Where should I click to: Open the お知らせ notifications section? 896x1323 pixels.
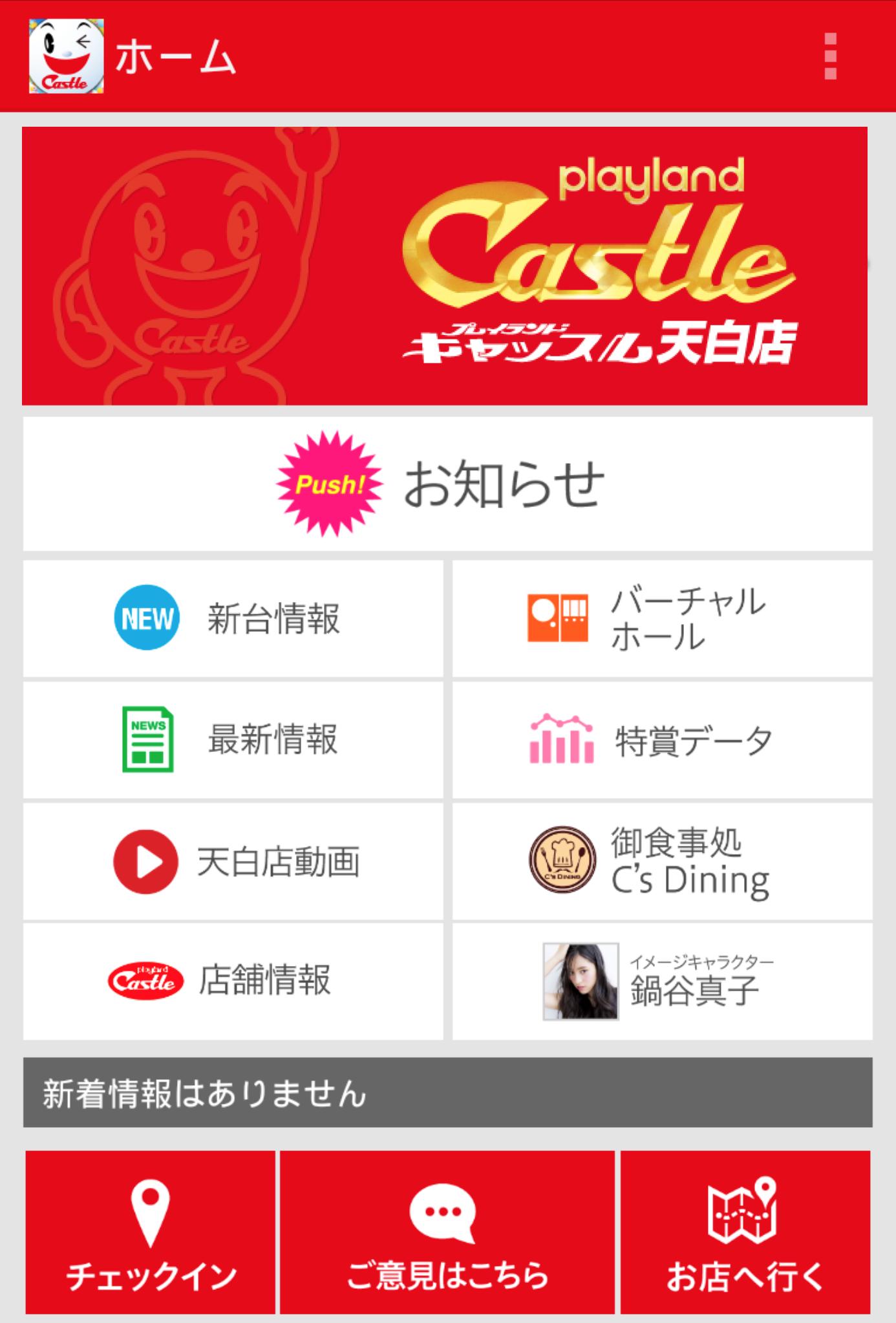pyautogui.click(x=447, y=484)
